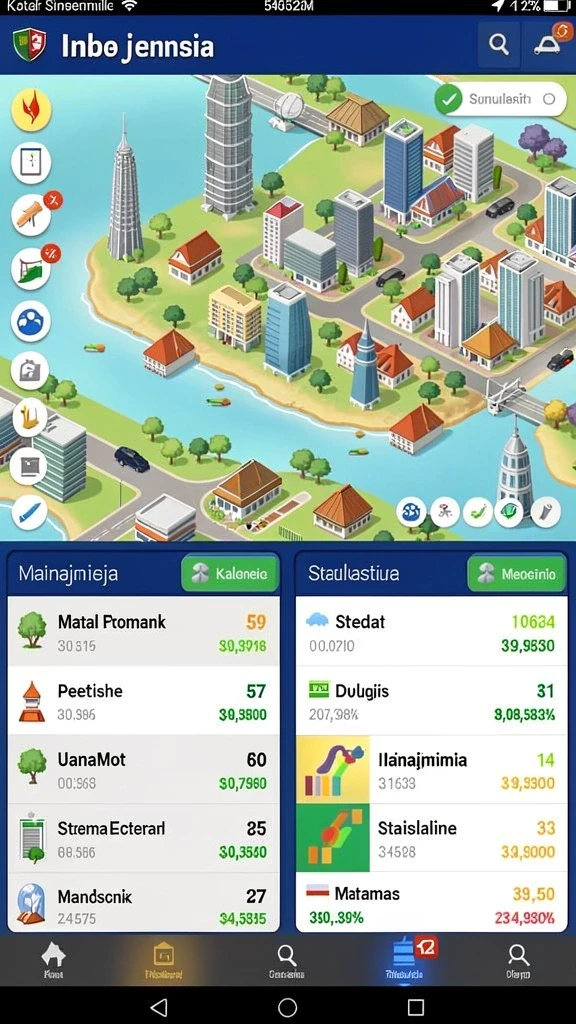Open the Stedat row
This screenshot has width=576, height=1024.
click(x=432, y=632)
